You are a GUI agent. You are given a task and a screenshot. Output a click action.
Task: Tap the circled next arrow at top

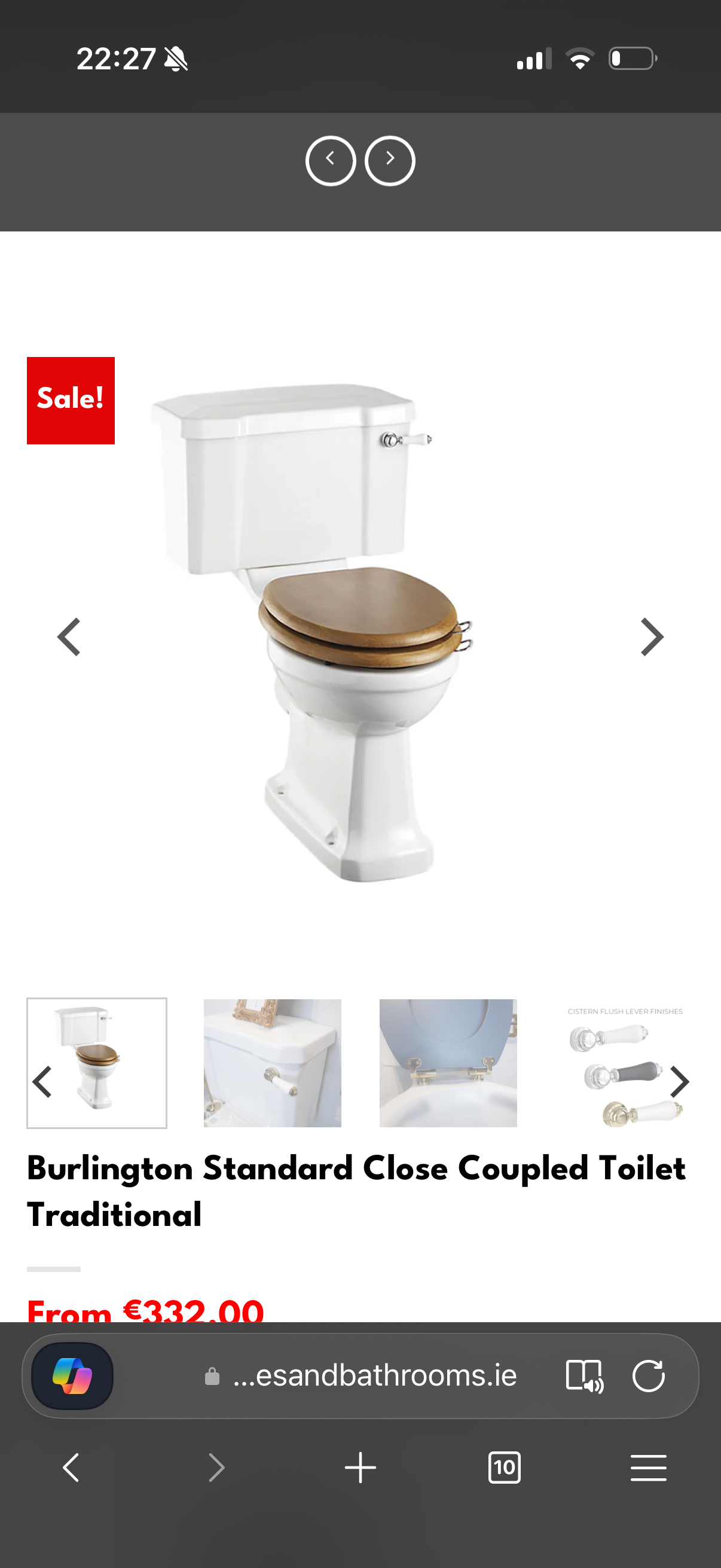tap(389, 161)
